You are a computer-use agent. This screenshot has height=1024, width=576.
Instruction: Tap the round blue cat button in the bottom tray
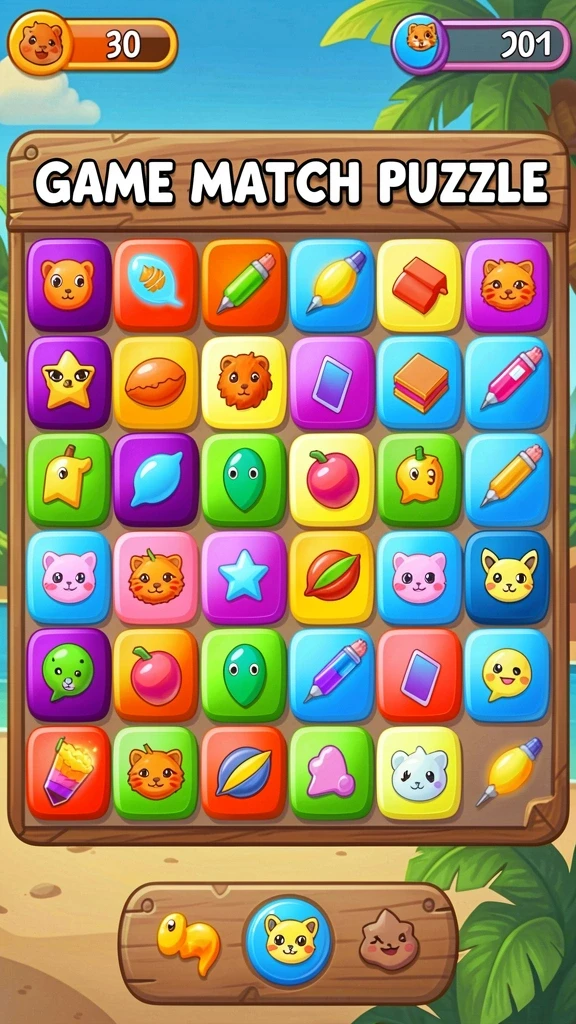click(x=289, y=940)
